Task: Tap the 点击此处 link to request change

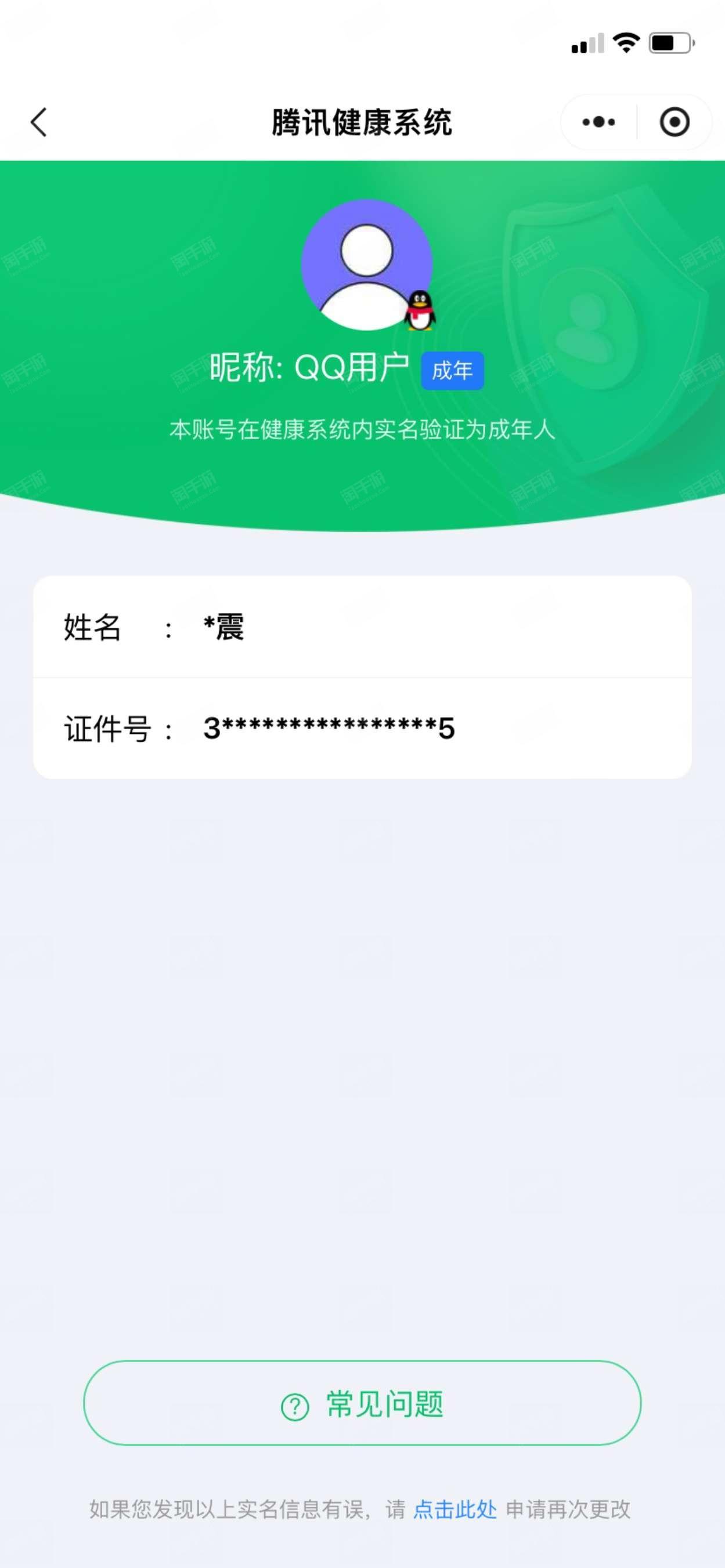Action: click(455, 1509)
